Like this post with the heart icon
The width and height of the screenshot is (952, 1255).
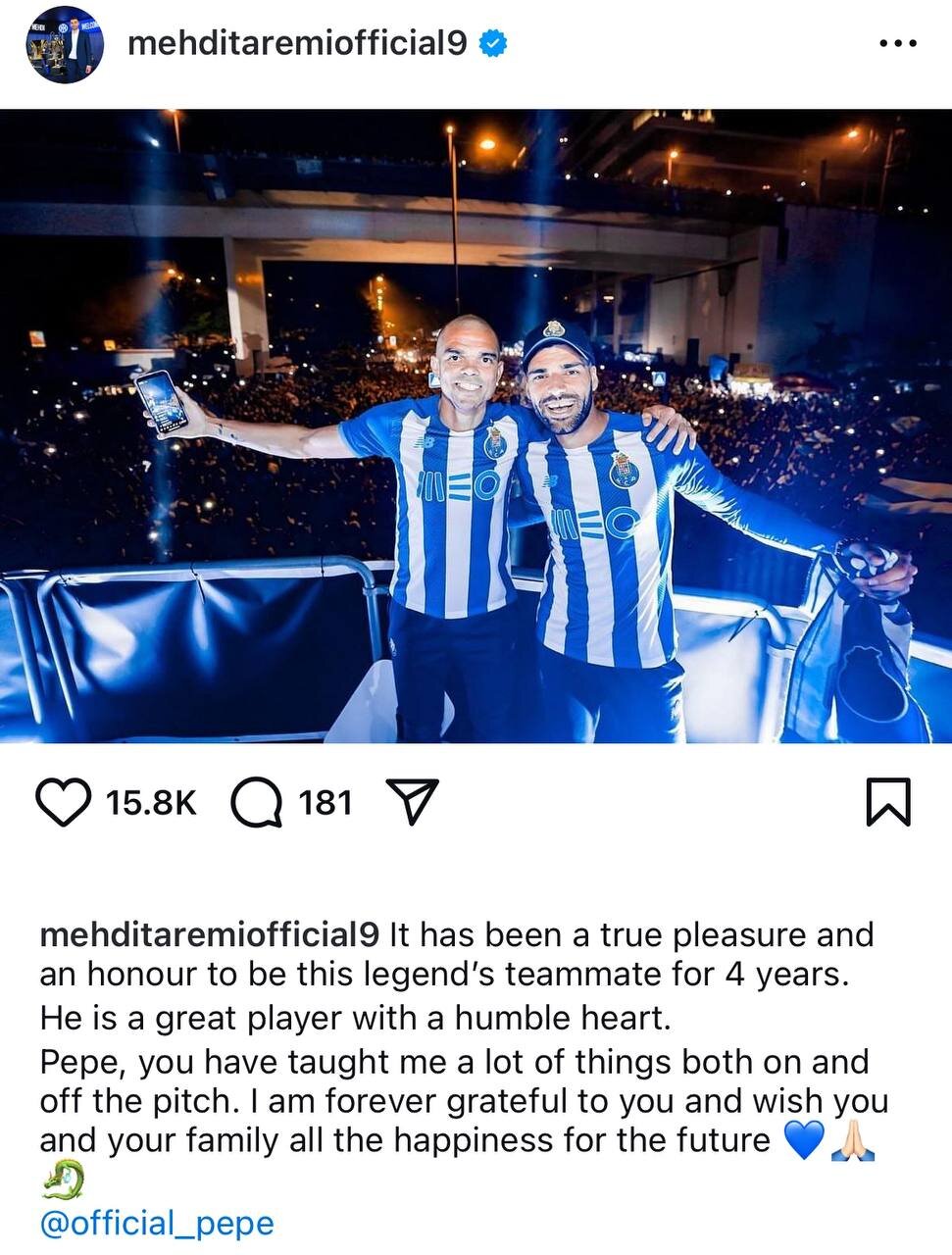pos(64,802)
